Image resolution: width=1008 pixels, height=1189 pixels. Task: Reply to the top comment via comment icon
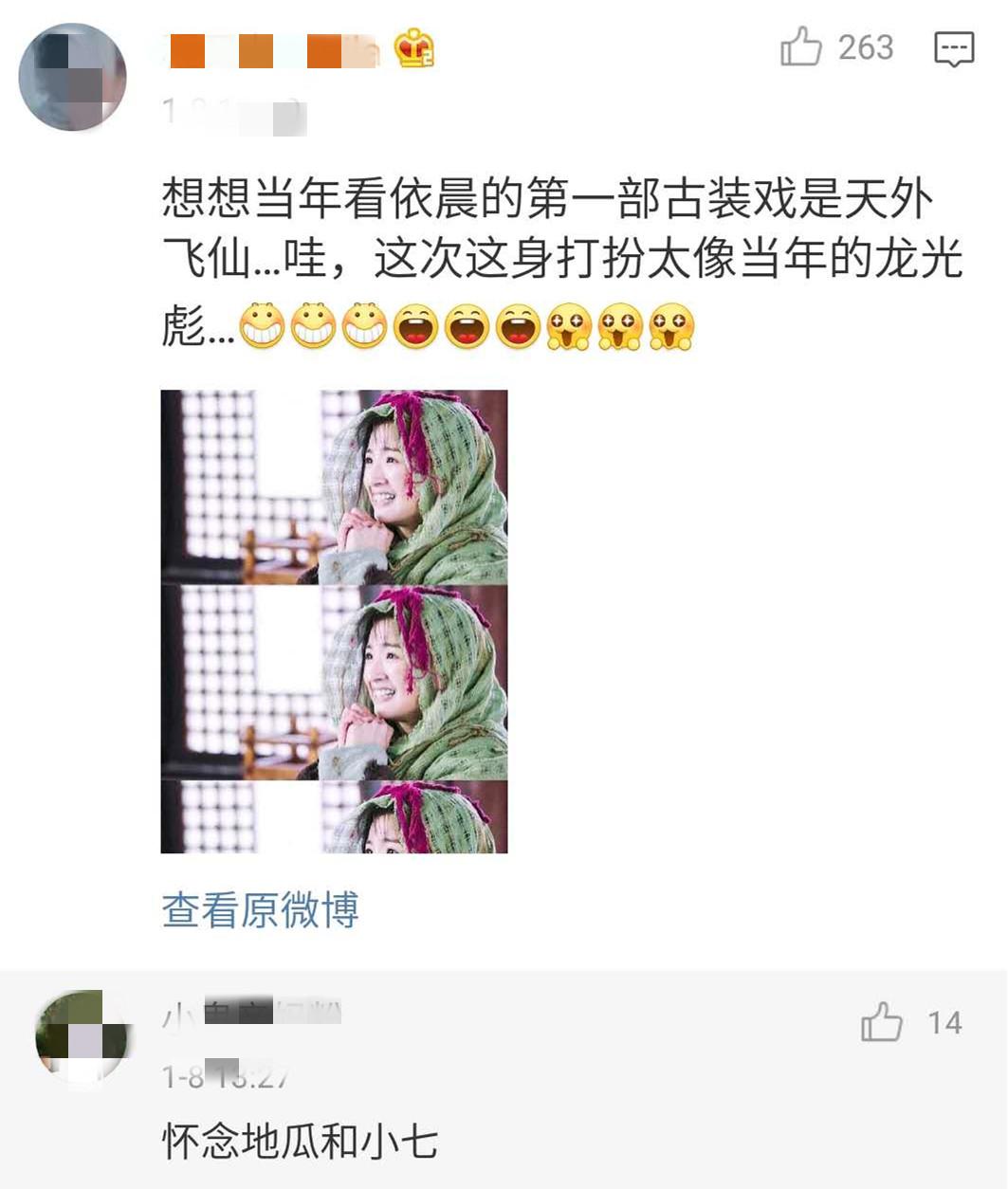pyautogui.click(x=953, y=48)
